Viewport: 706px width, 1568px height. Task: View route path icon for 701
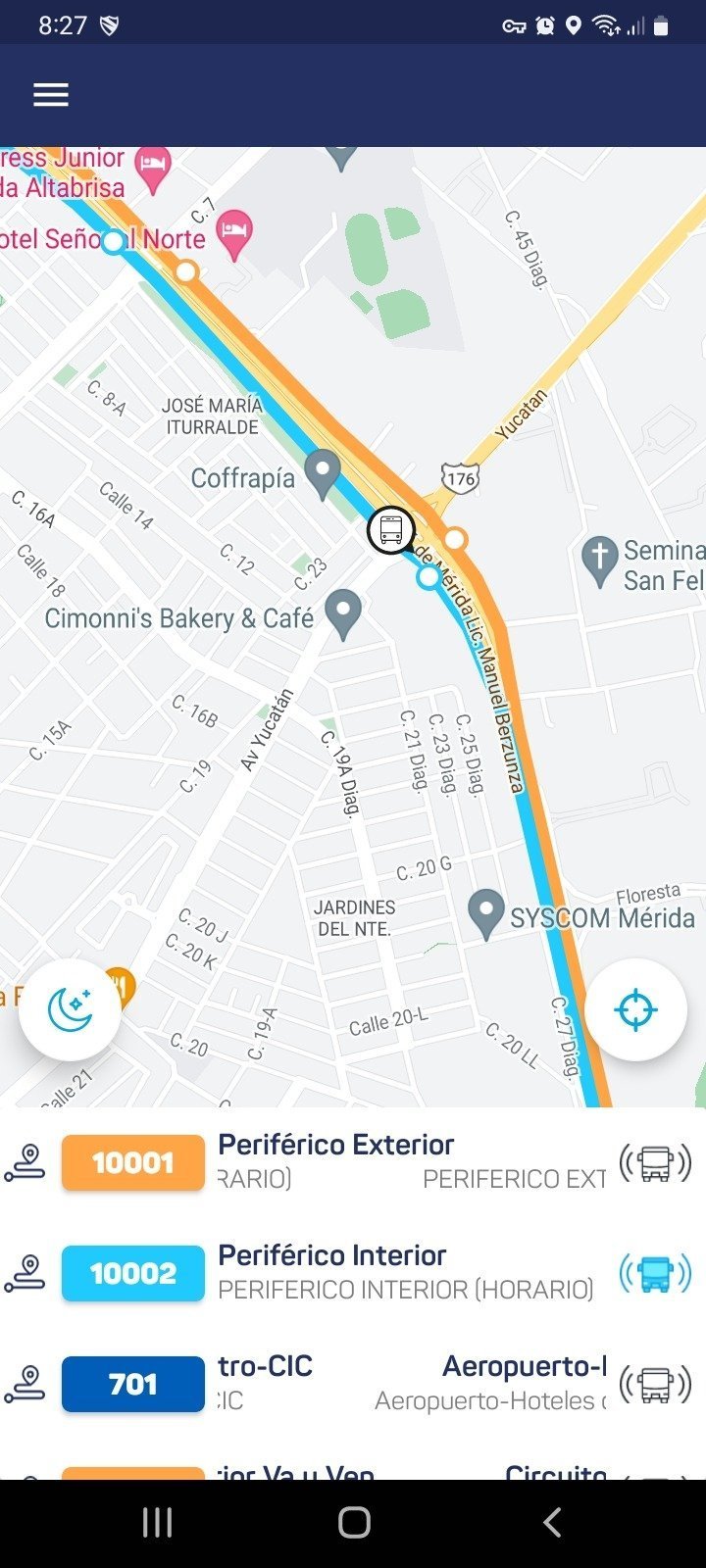coord(25,1385)
